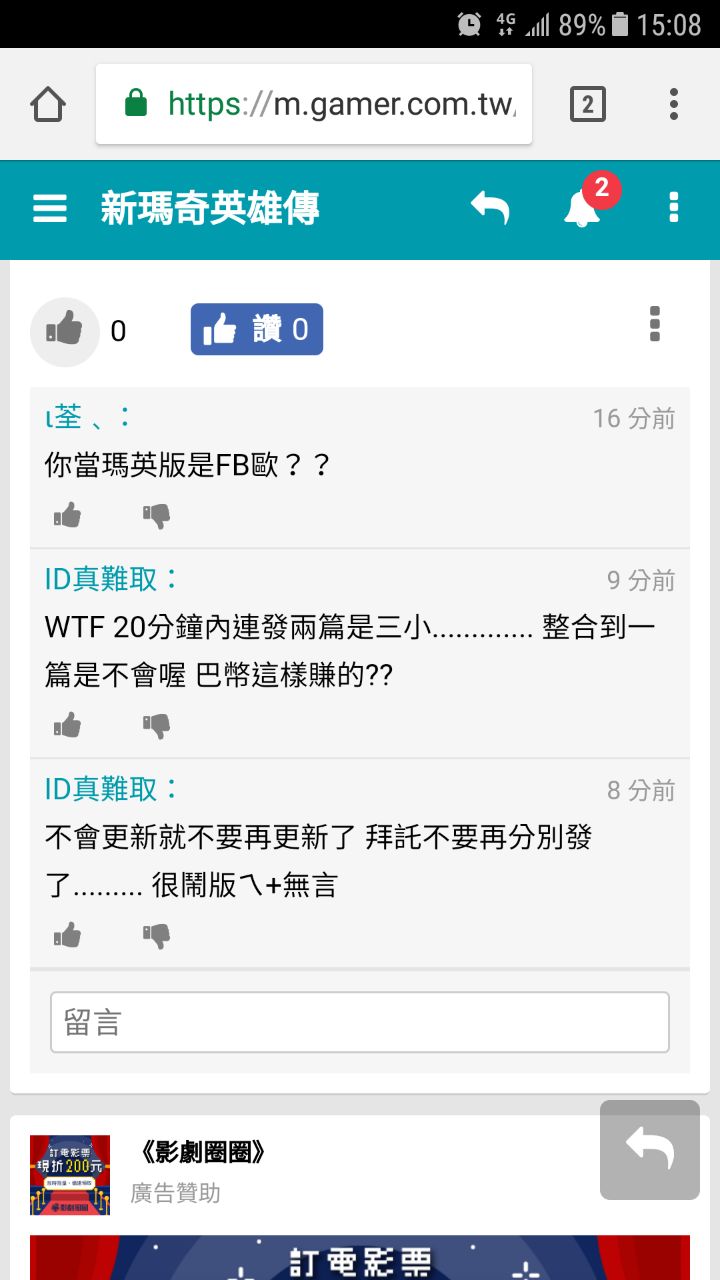Open the forum header's three-dot menu
720x1280 pixels.
point(674,208)
